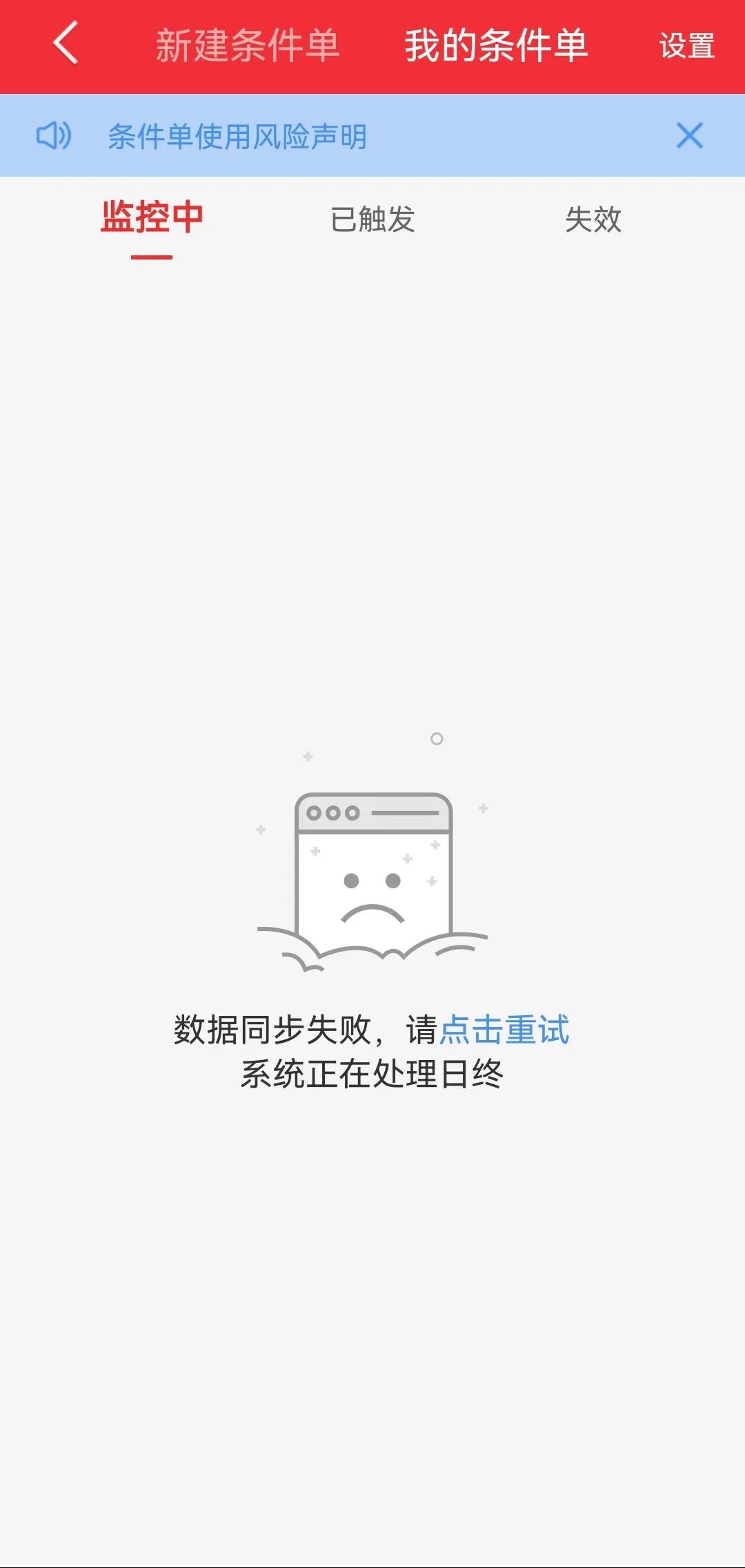Click the sad face error illustration
This screenshot has height=1568, width=745.
pyautogui.click(x=372, y=876)
